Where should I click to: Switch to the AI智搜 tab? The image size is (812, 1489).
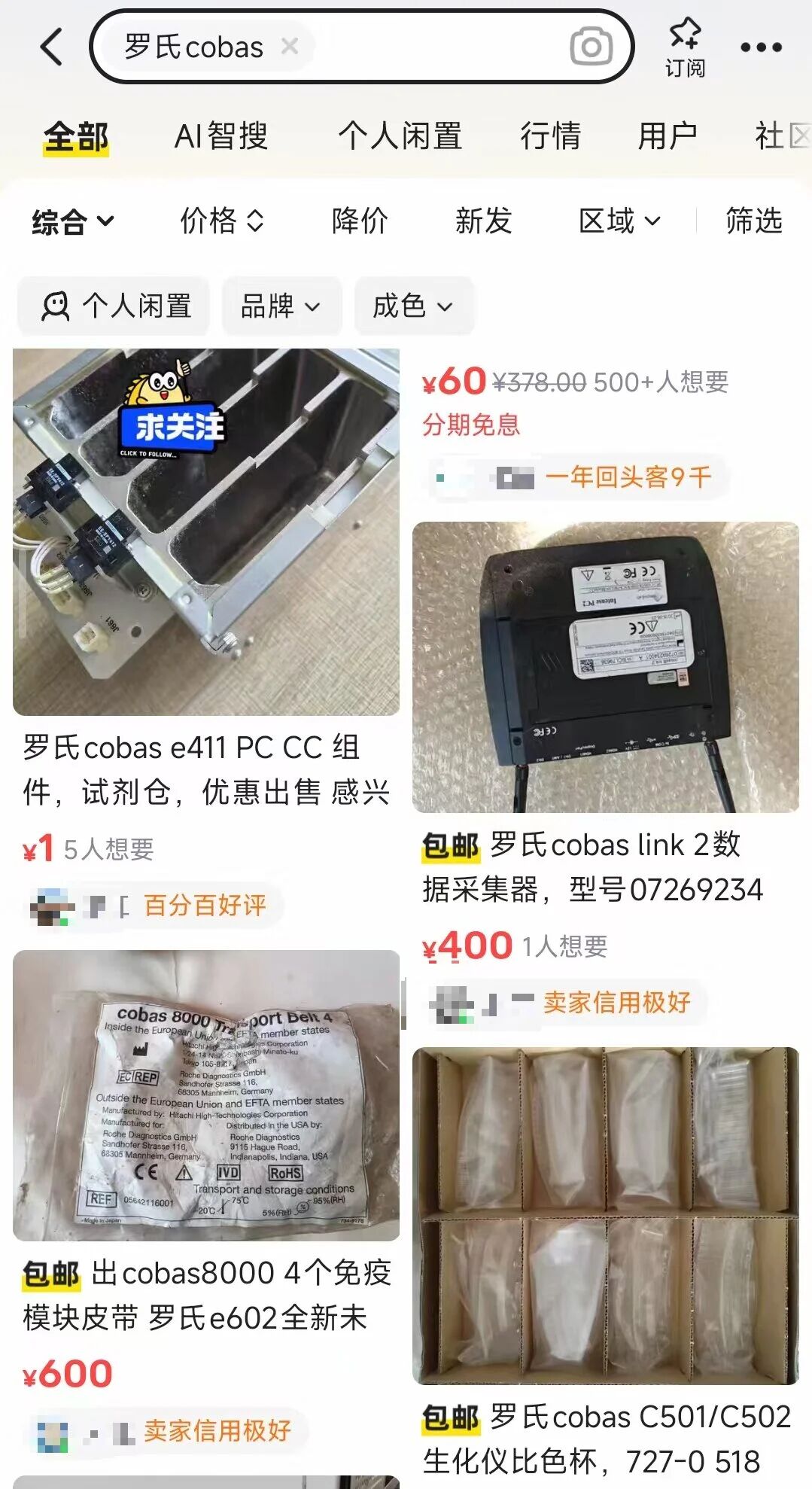tap(221, 136)
